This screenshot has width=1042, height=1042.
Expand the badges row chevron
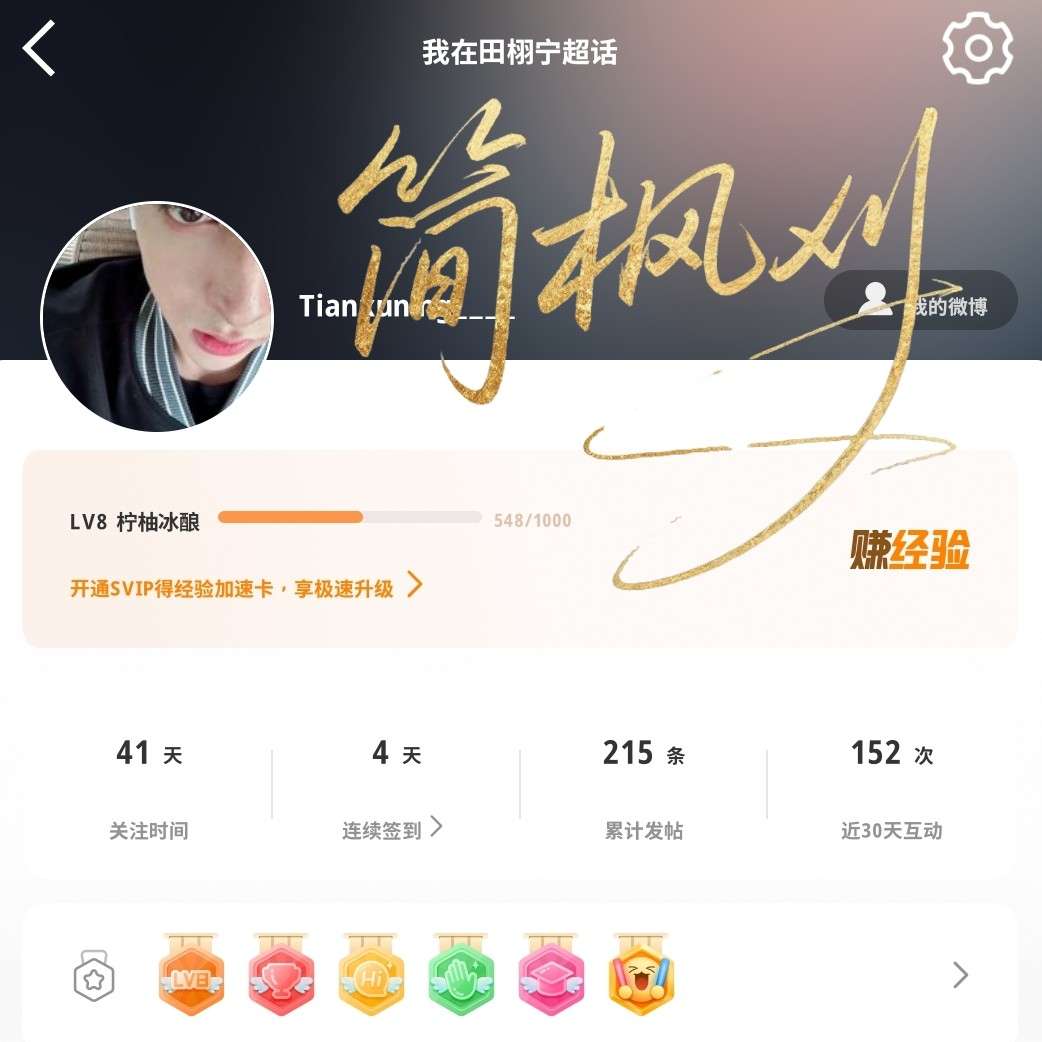point(960,975)
